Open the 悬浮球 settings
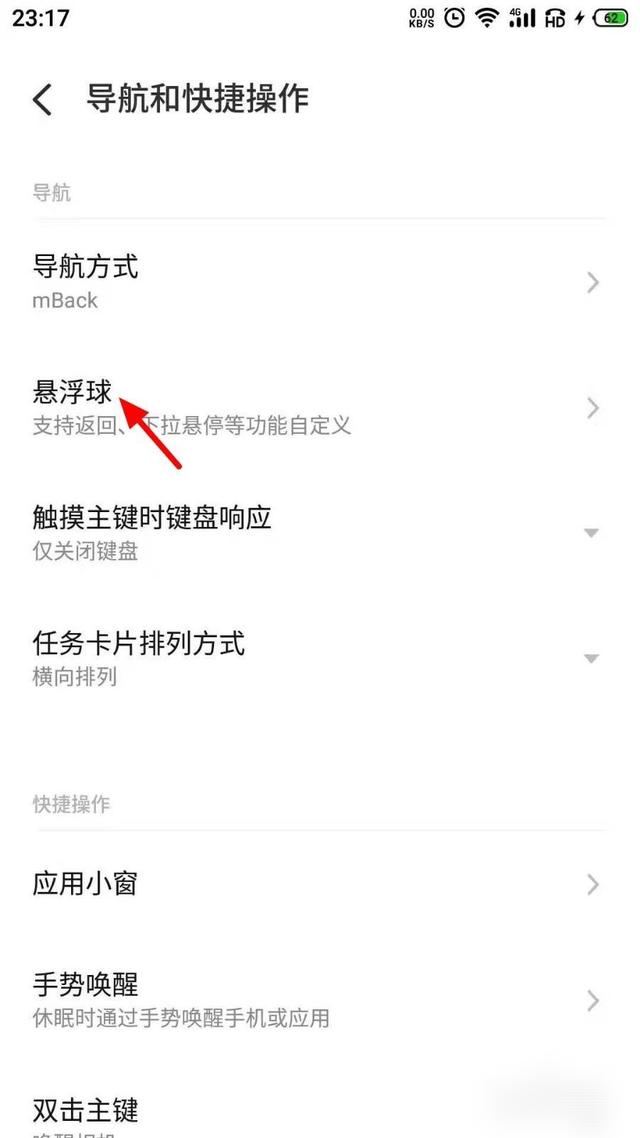 (320, 408)
